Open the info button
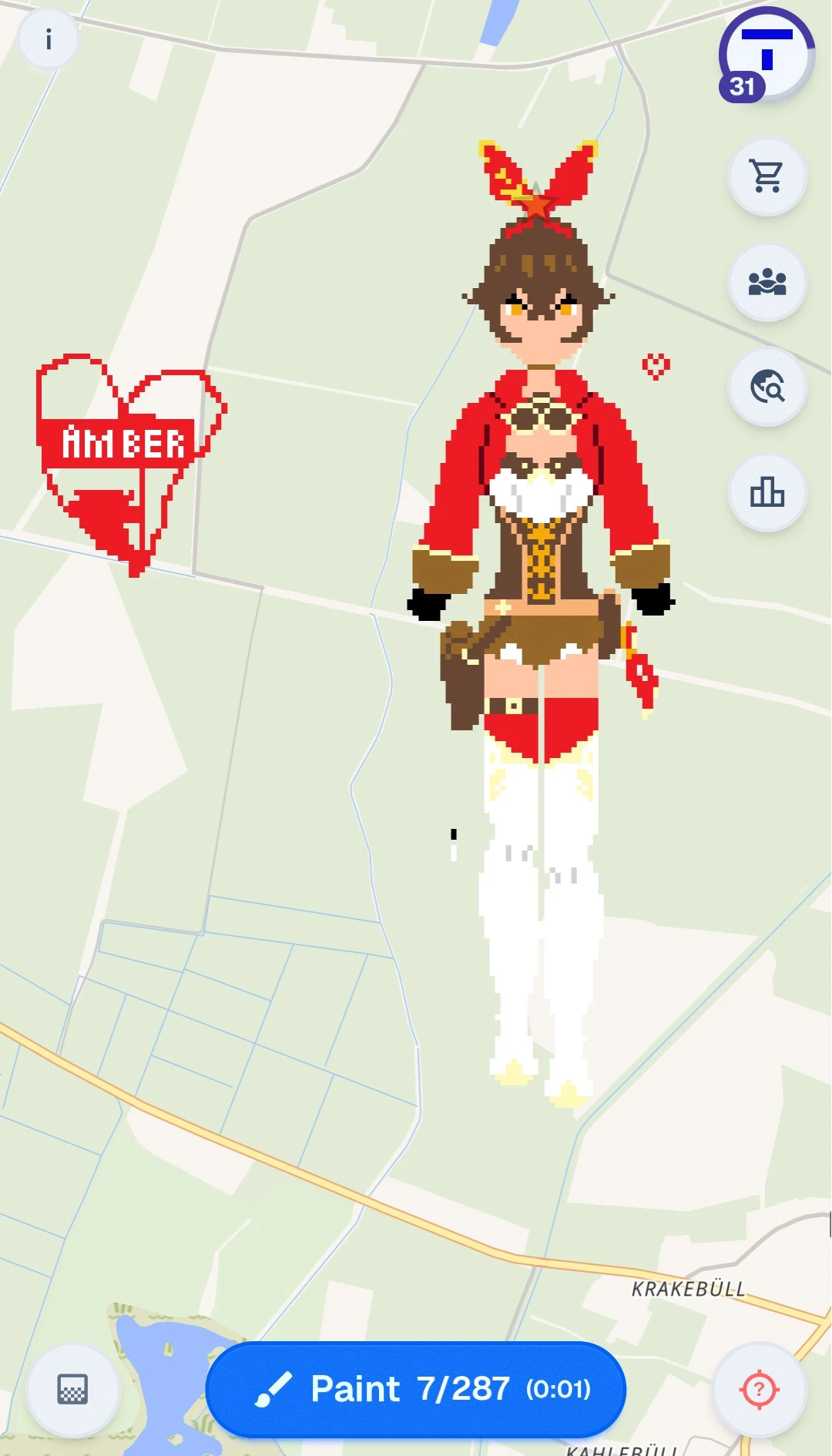Viewport: 832px width, 1456px height. pyautogui.click(x=49, y=39)
